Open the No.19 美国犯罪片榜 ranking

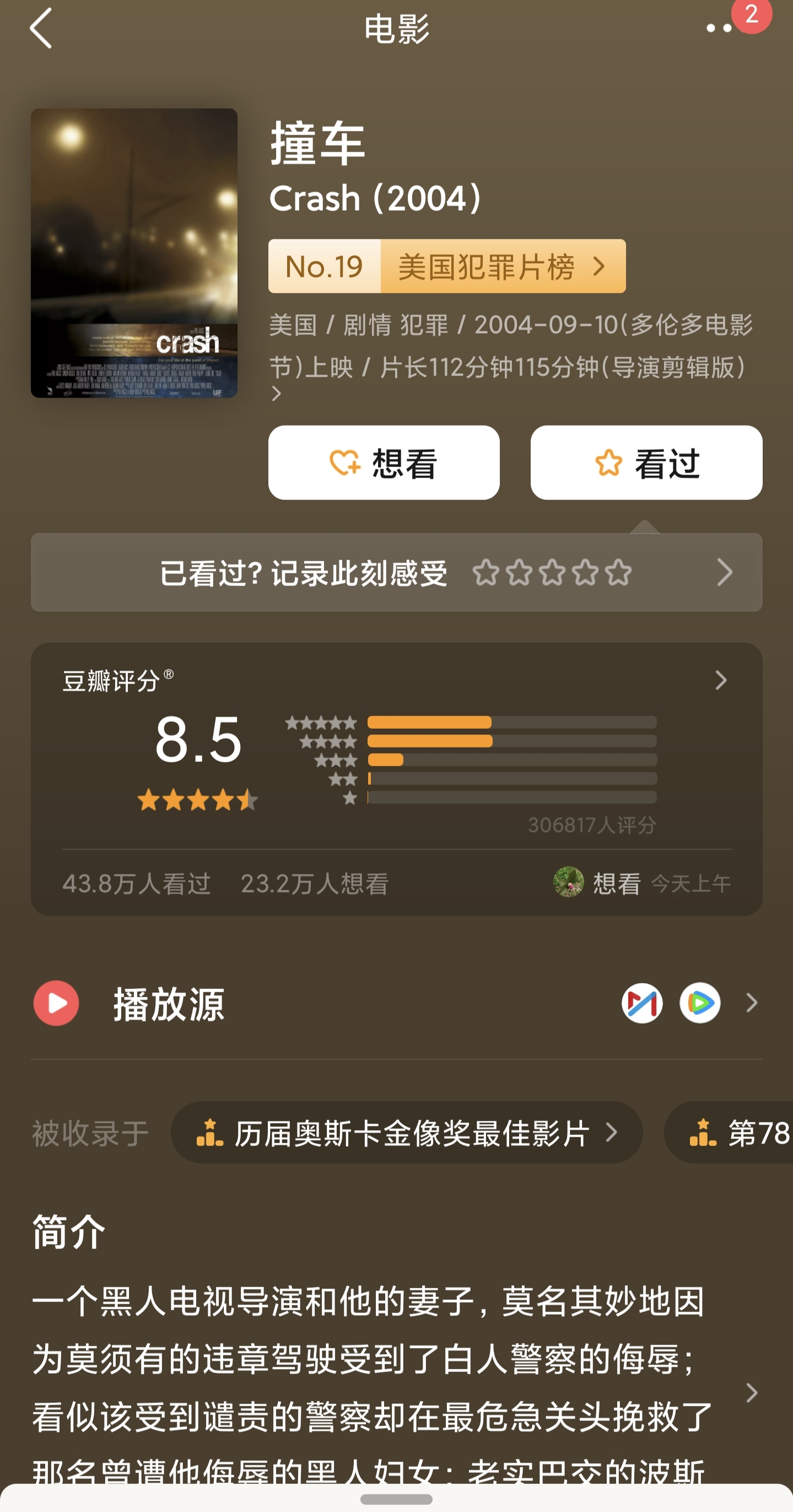pos(446,266)
